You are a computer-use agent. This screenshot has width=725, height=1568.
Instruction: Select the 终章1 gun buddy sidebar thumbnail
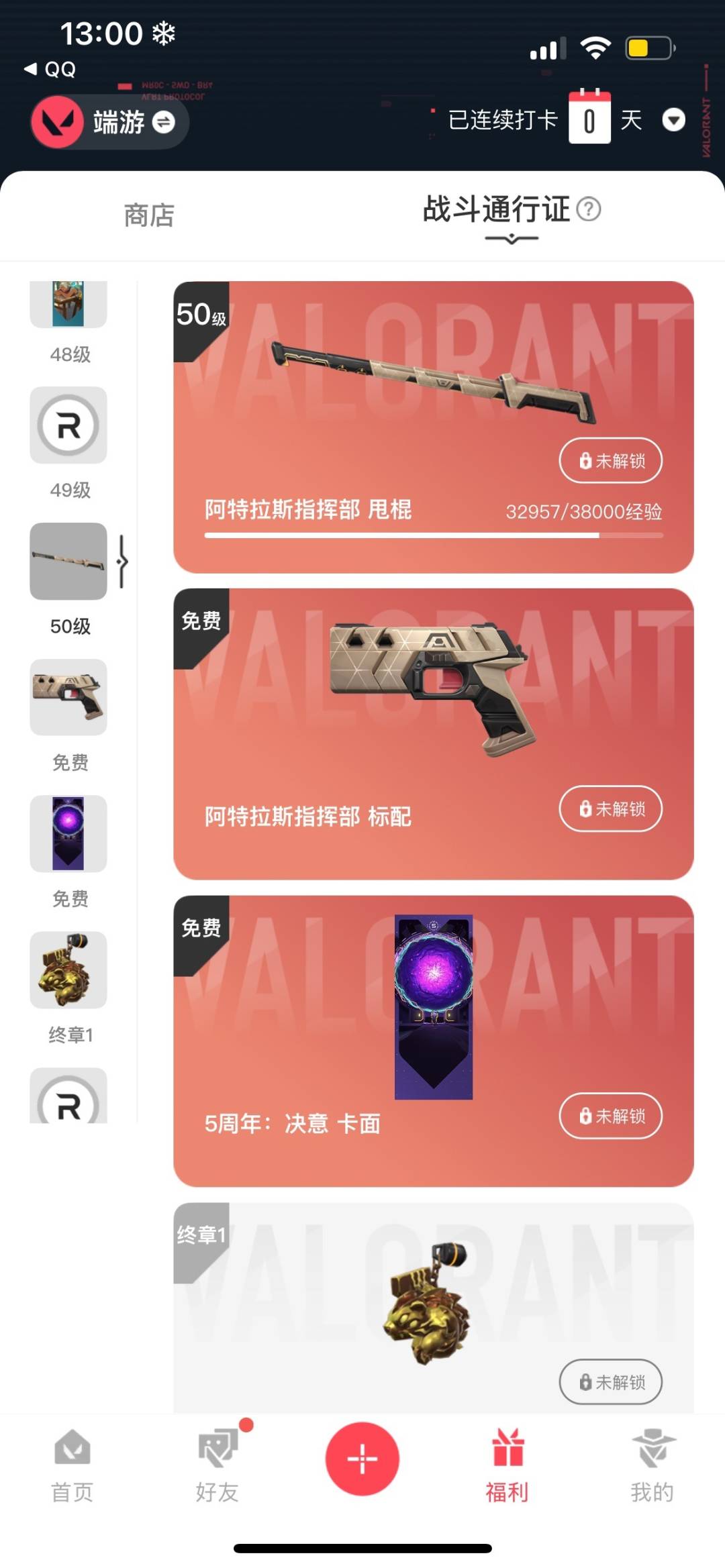[x=68, y=970]
